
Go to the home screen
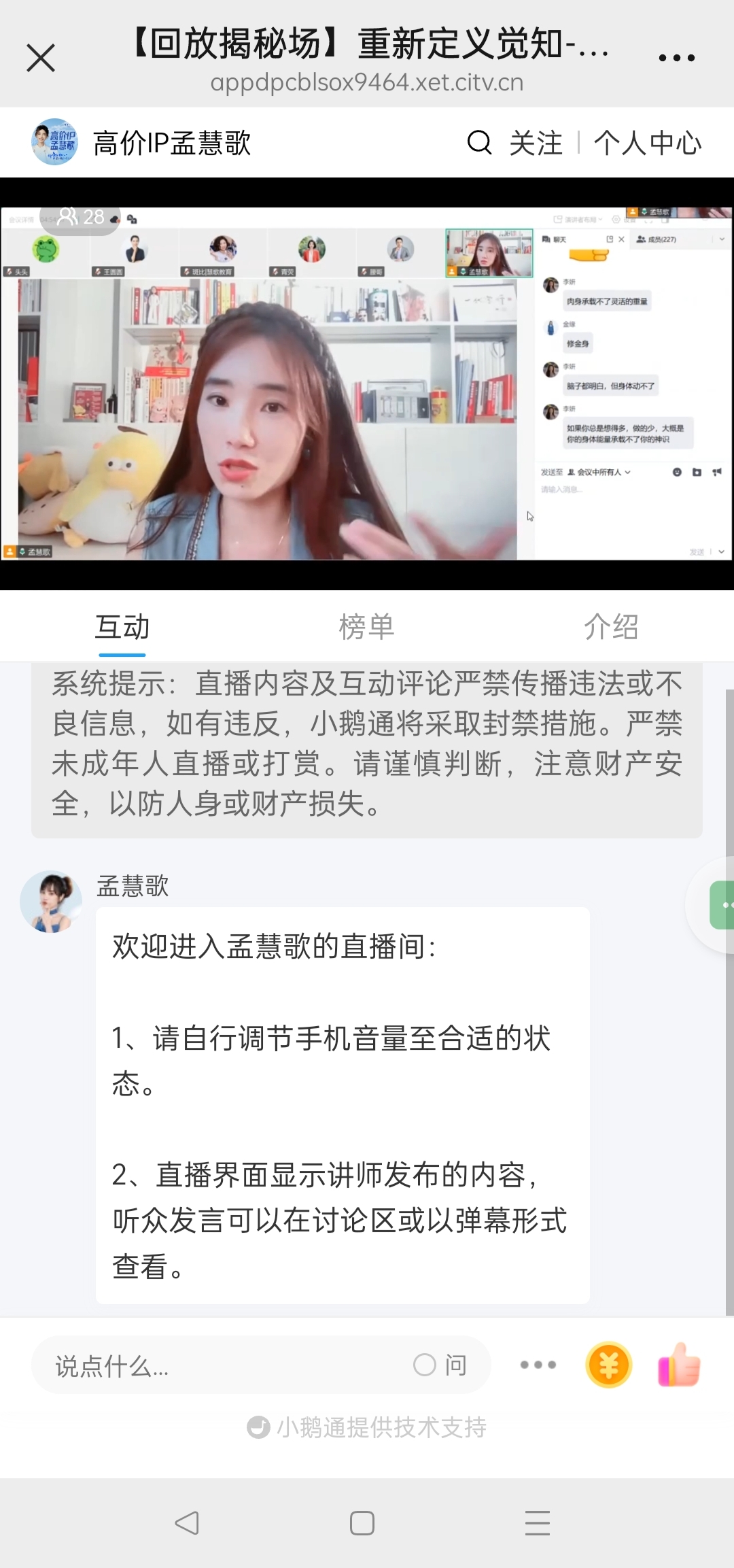point(362,1523)
